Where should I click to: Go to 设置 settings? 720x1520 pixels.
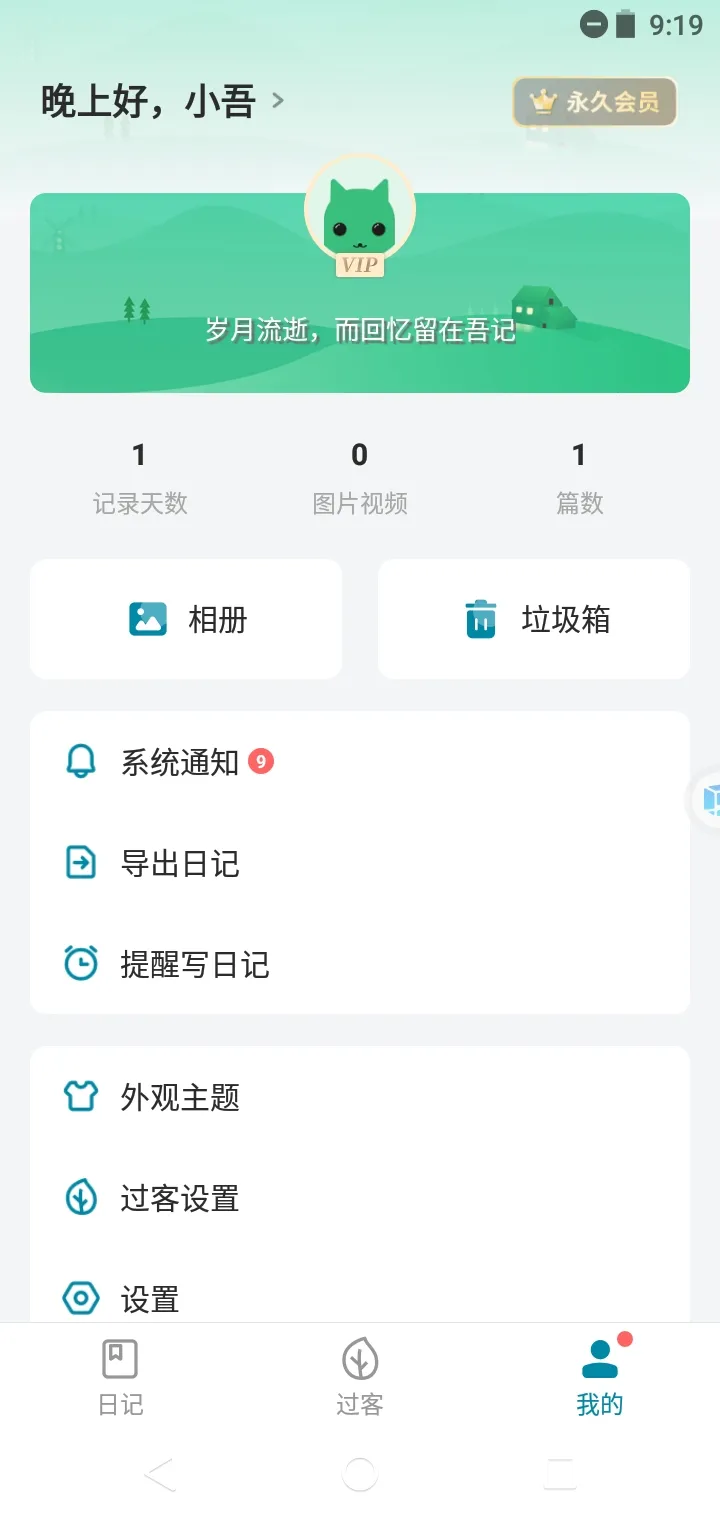point(150,1299)
